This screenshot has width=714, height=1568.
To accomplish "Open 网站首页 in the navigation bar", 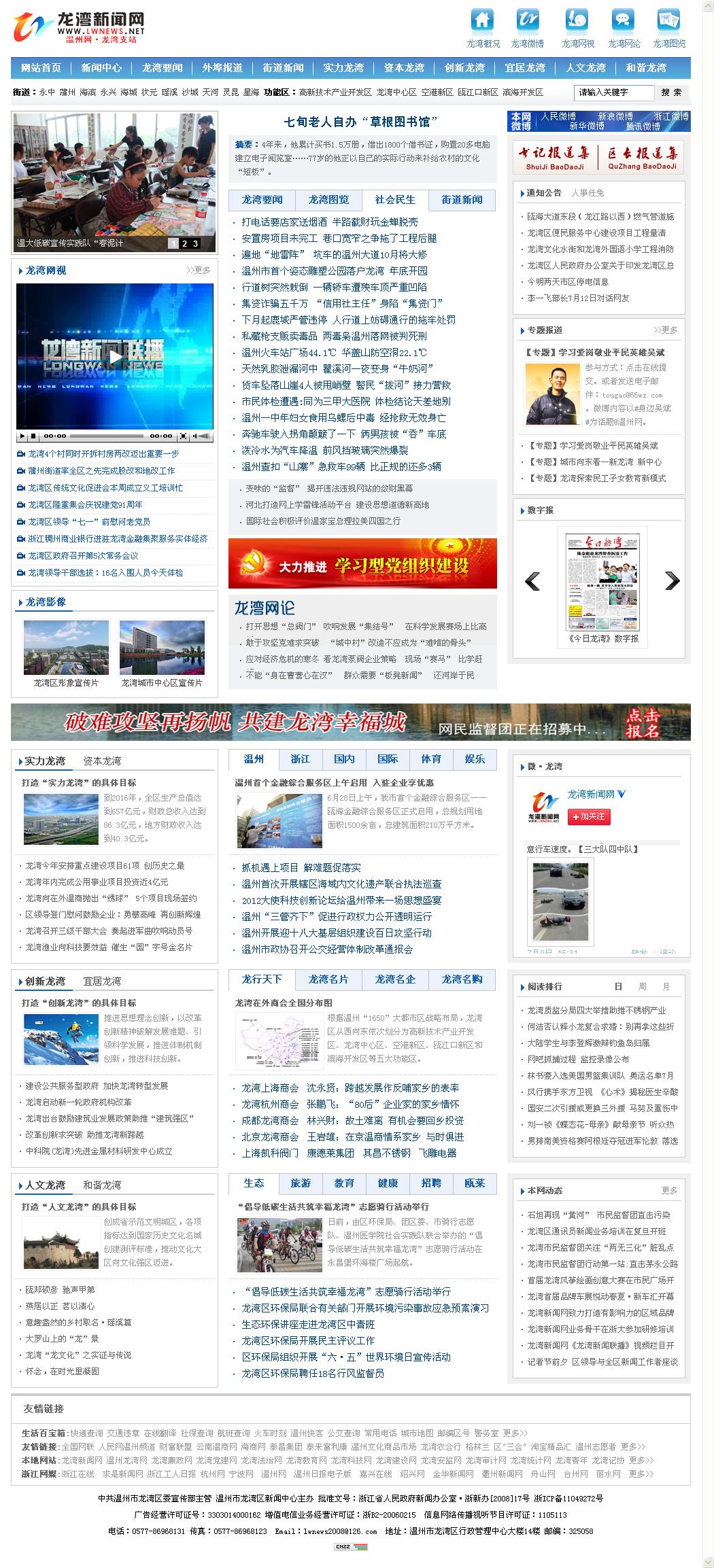I will click(x=41, y=68).
